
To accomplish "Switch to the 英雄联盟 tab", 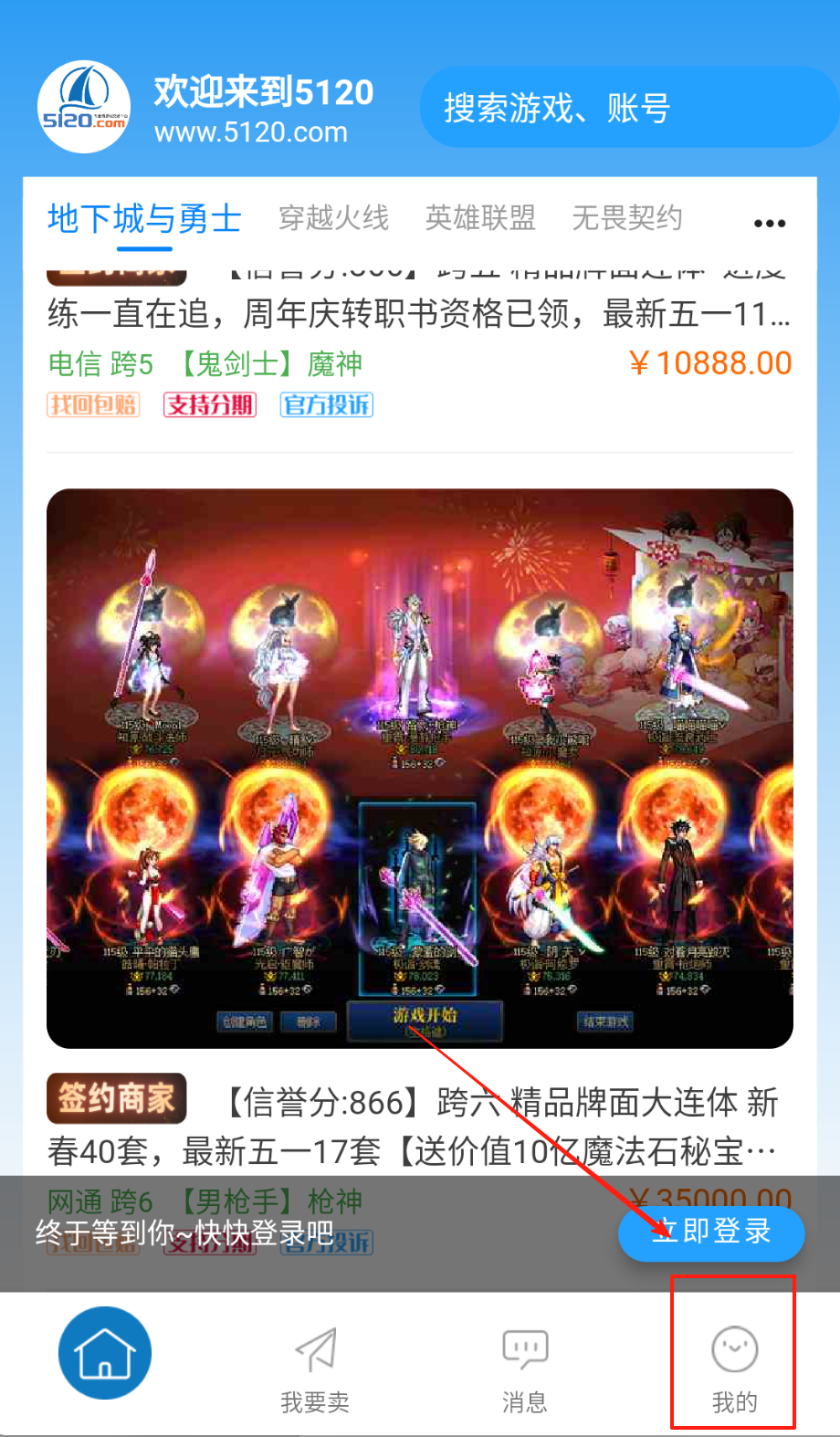I will coord(480,219).
